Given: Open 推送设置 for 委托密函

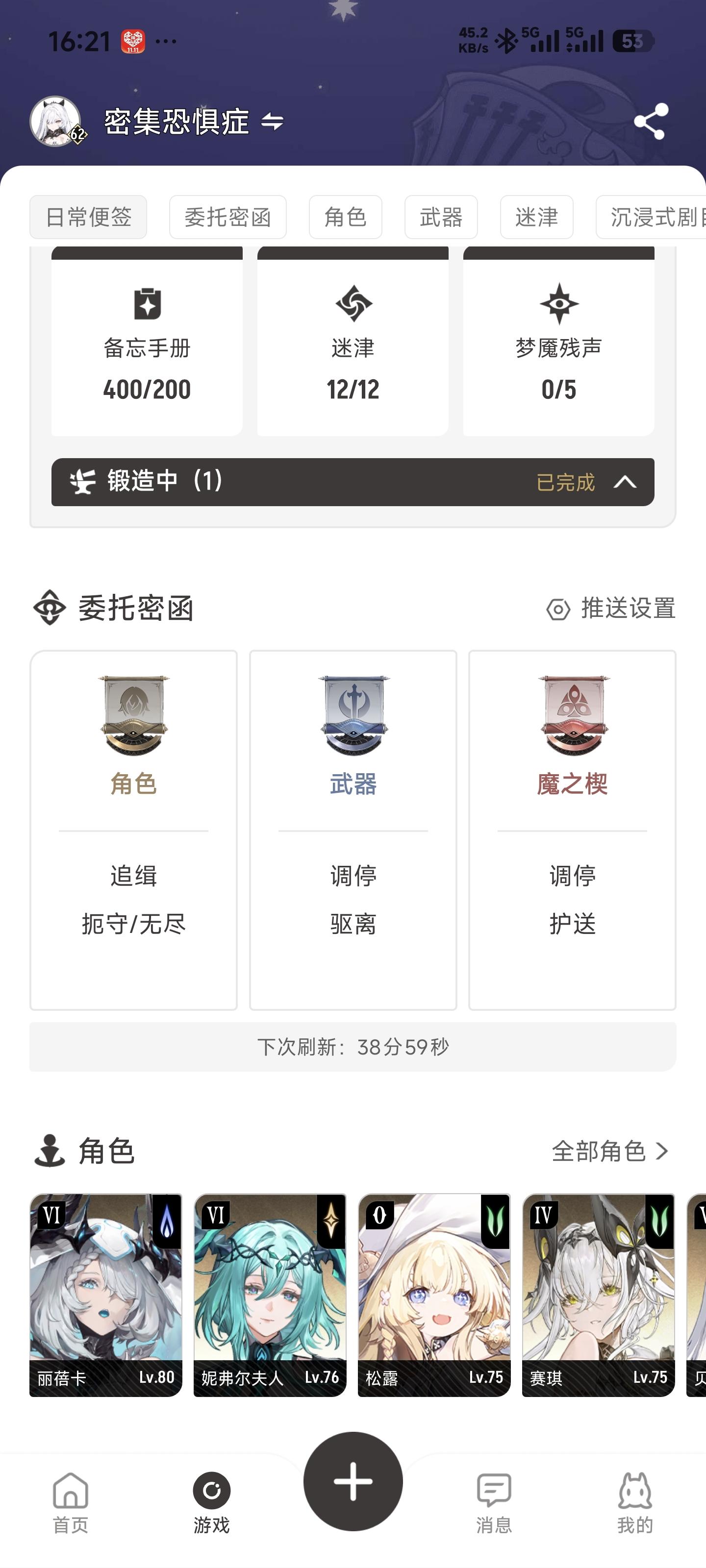Looking at the screenshot, I should tap(611, 609).
